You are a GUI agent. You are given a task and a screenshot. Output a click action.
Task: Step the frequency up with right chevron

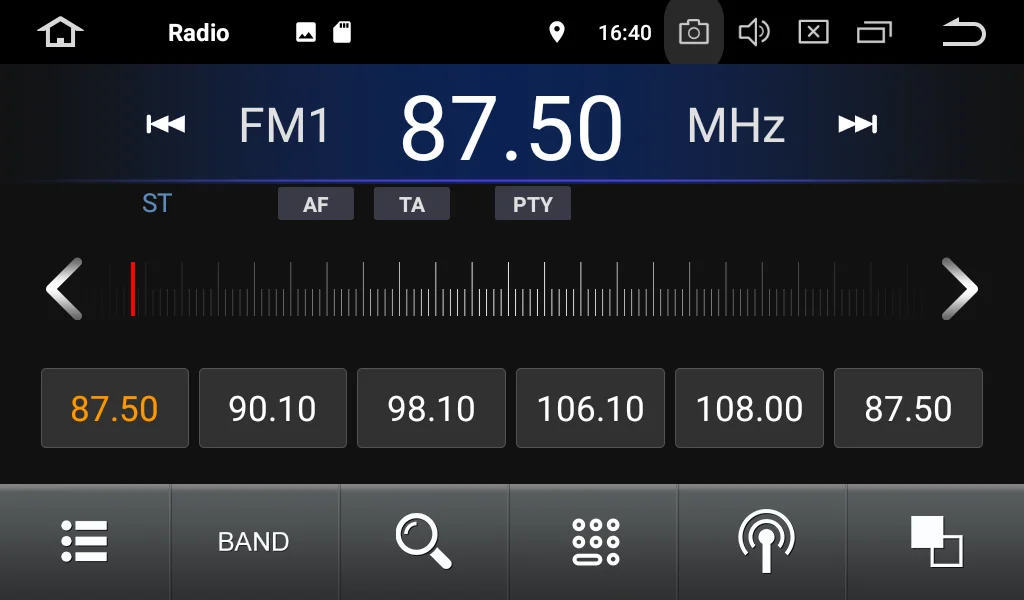(x=959, y=289)
